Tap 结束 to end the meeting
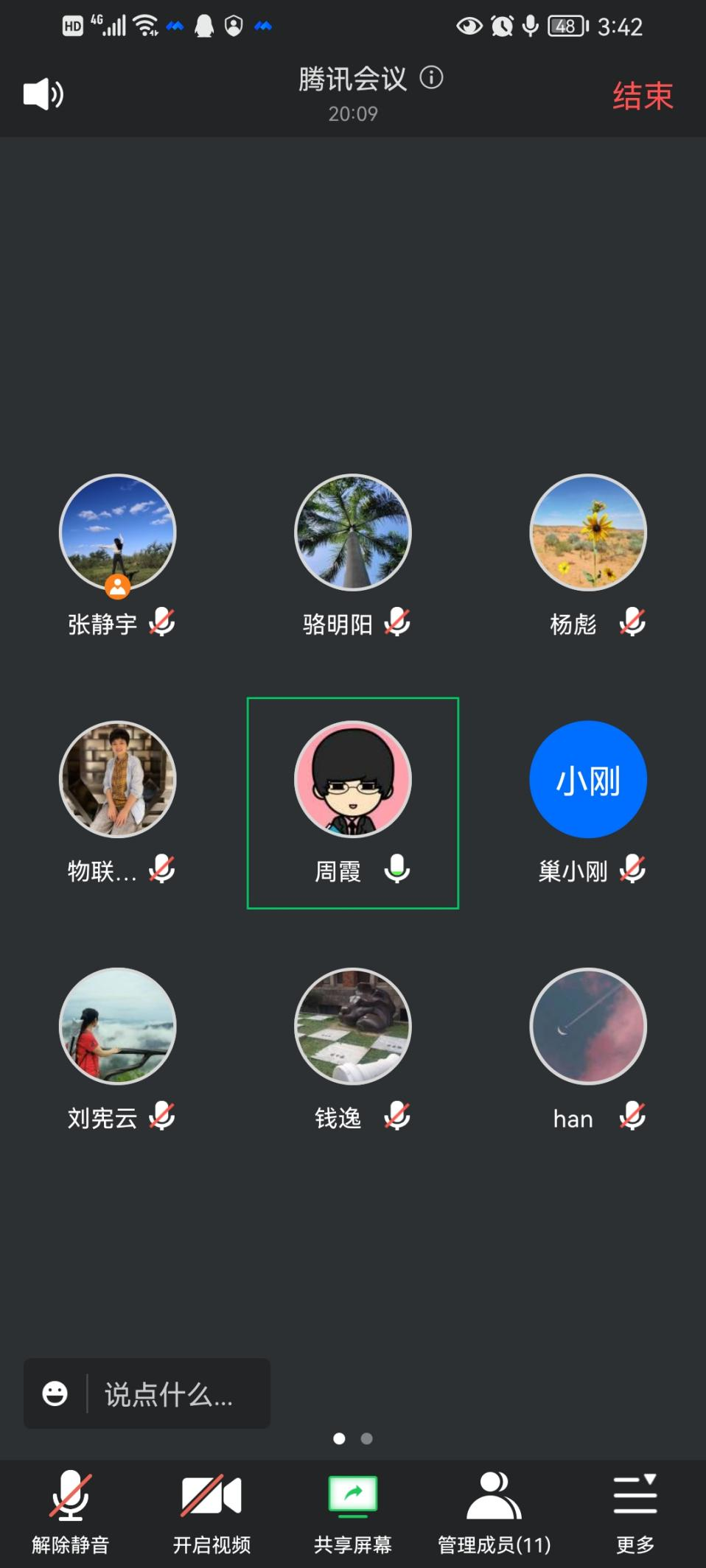 tap(642, 96)
